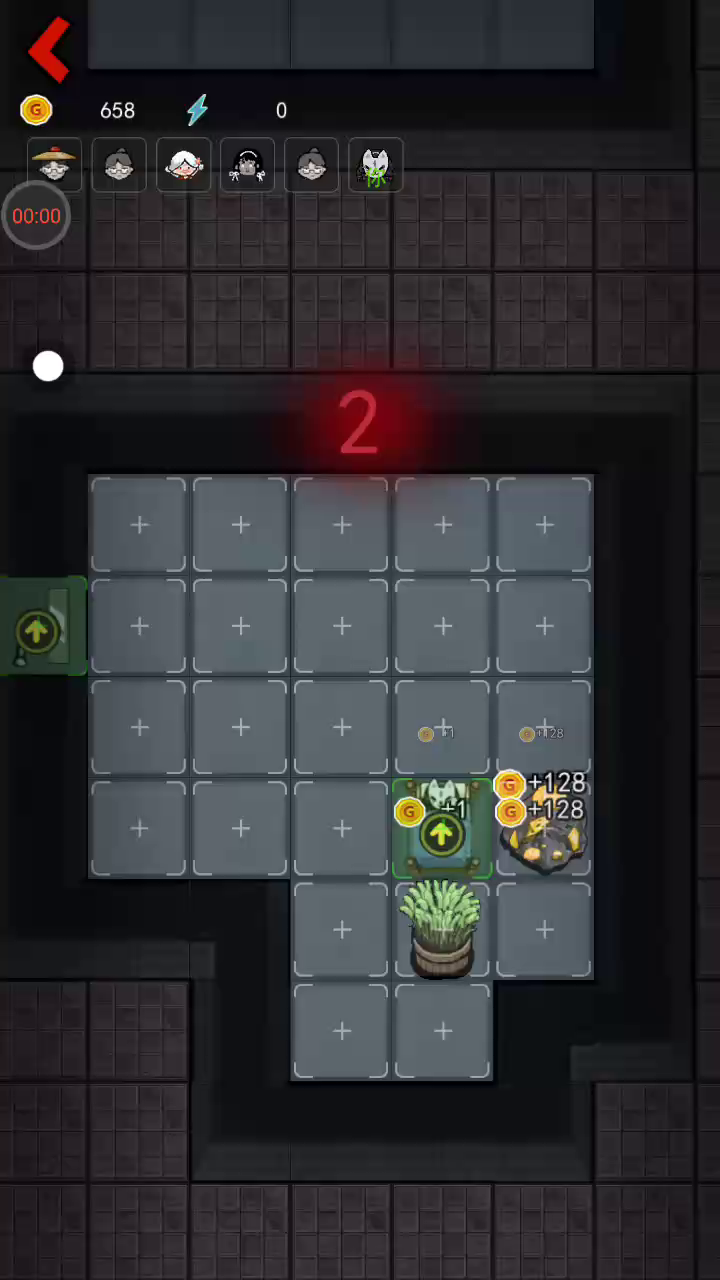
Task: Tap the white joystick dot
Action: (x=48, y=367)
